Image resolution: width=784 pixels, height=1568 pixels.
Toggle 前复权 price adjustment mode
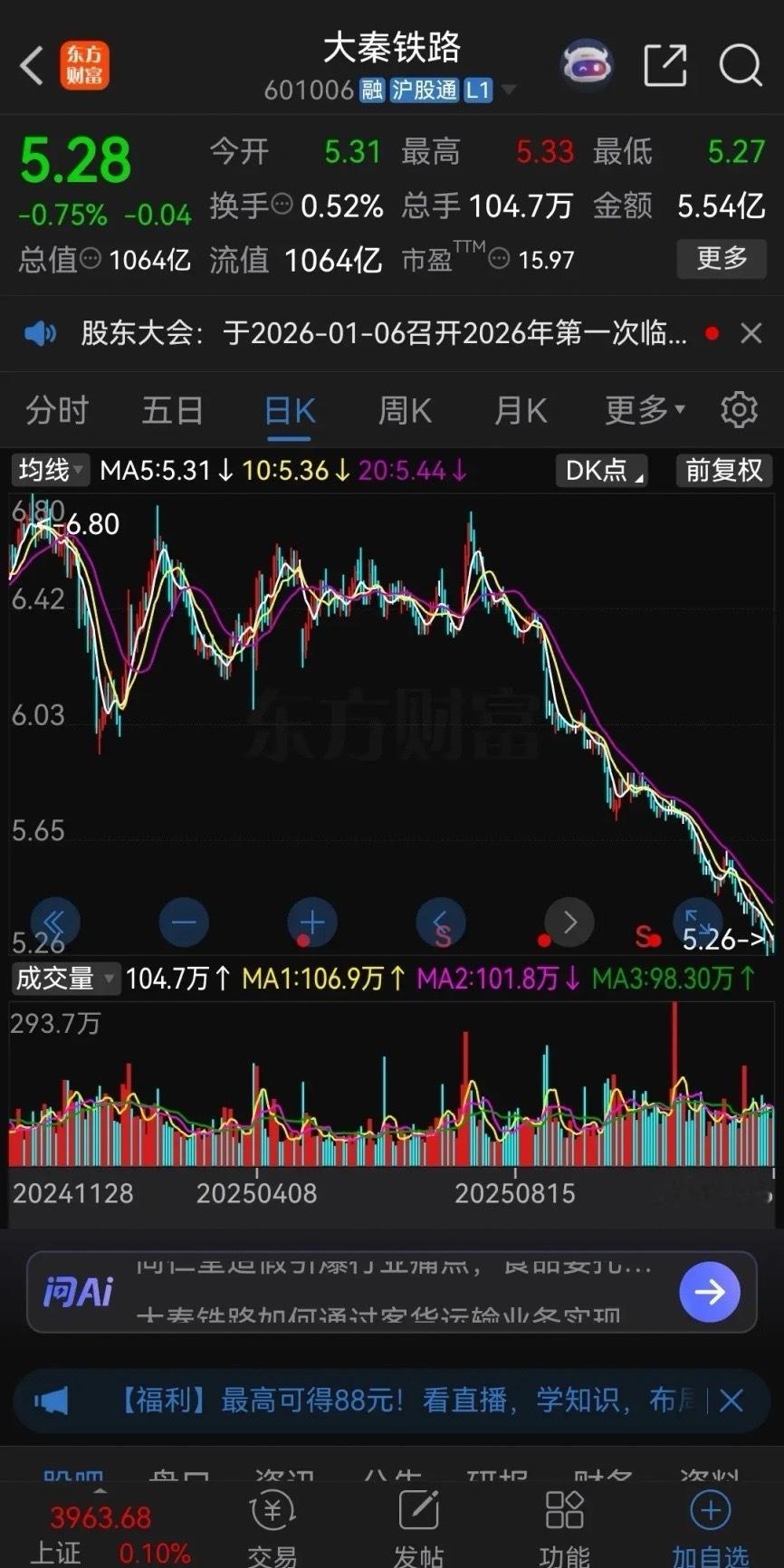(722, 471)
